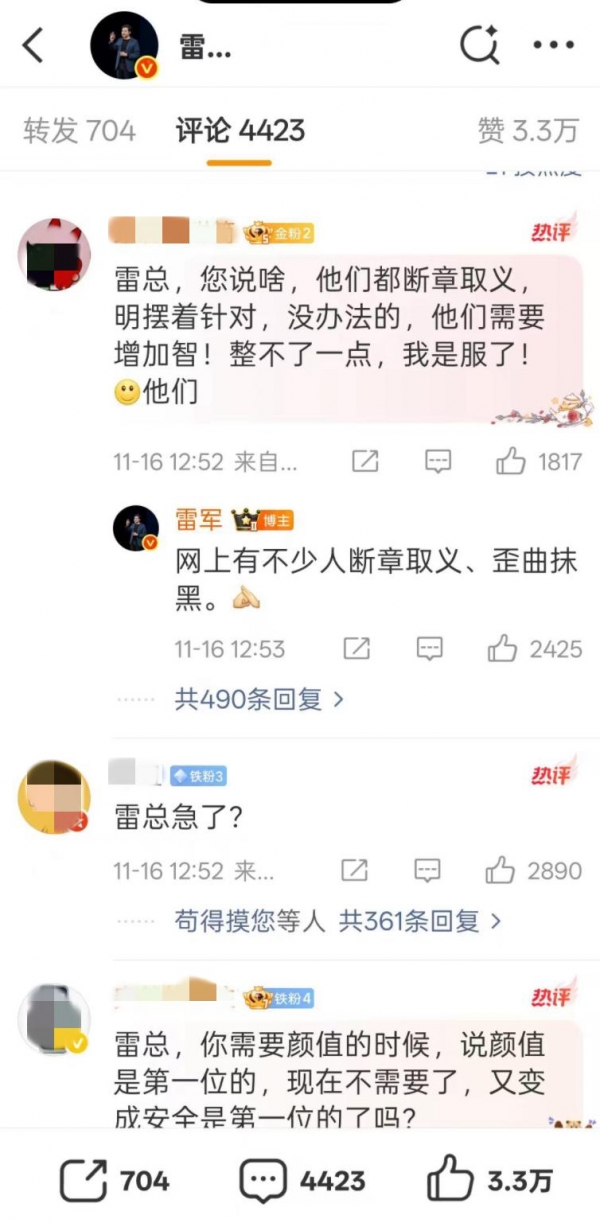Expand 共490条回复 replies
This screenshot has width=600, height=1223.
(x=259, y=699)
